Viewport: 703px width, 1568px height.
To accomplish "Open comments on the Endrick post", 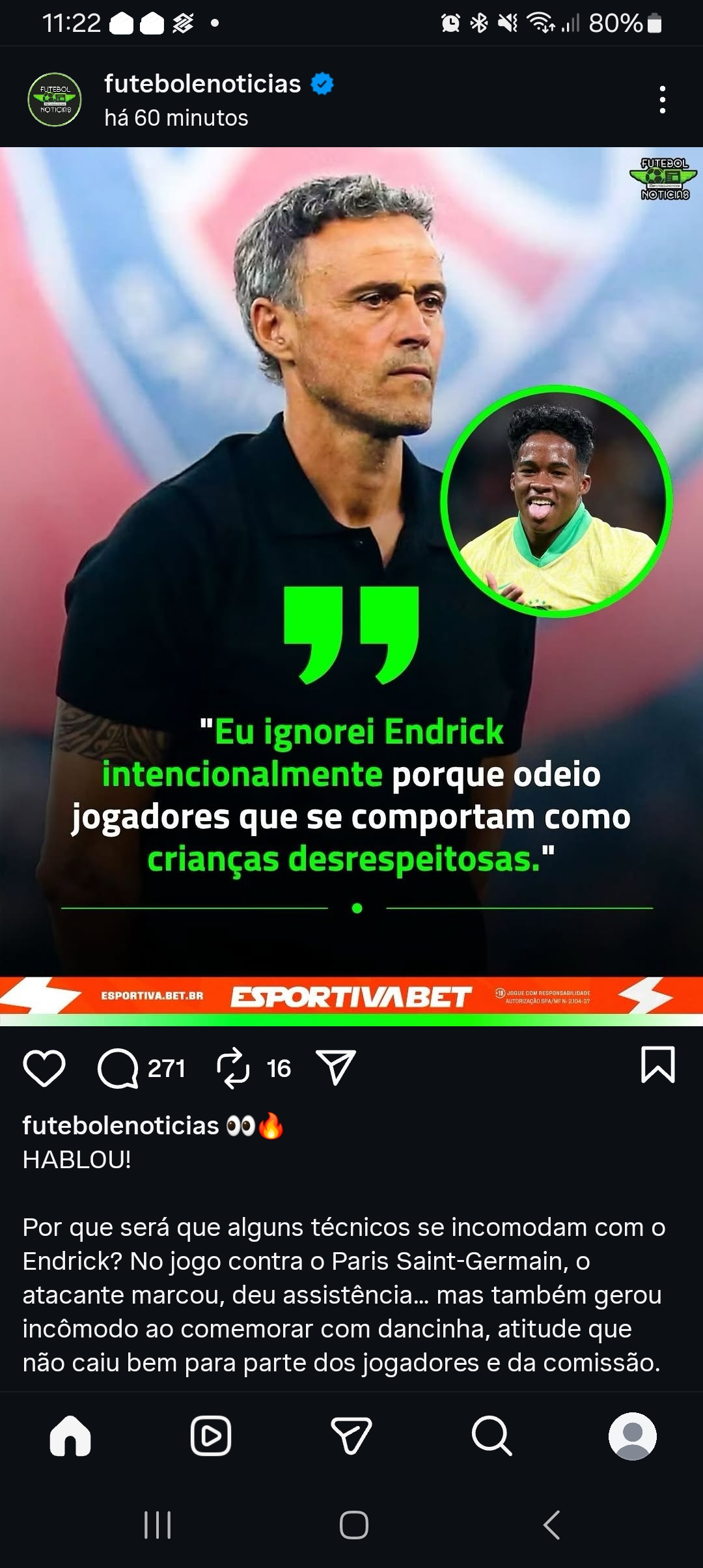I will pyautogui.click(x=118, y=1069).
